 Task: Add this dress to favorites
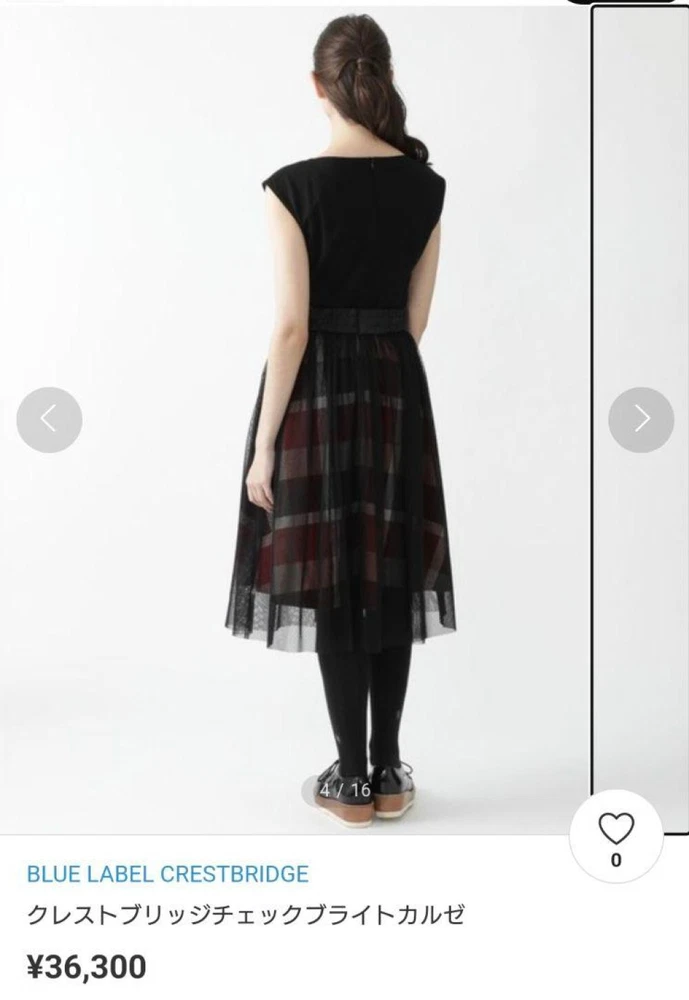tap(616, 835)
